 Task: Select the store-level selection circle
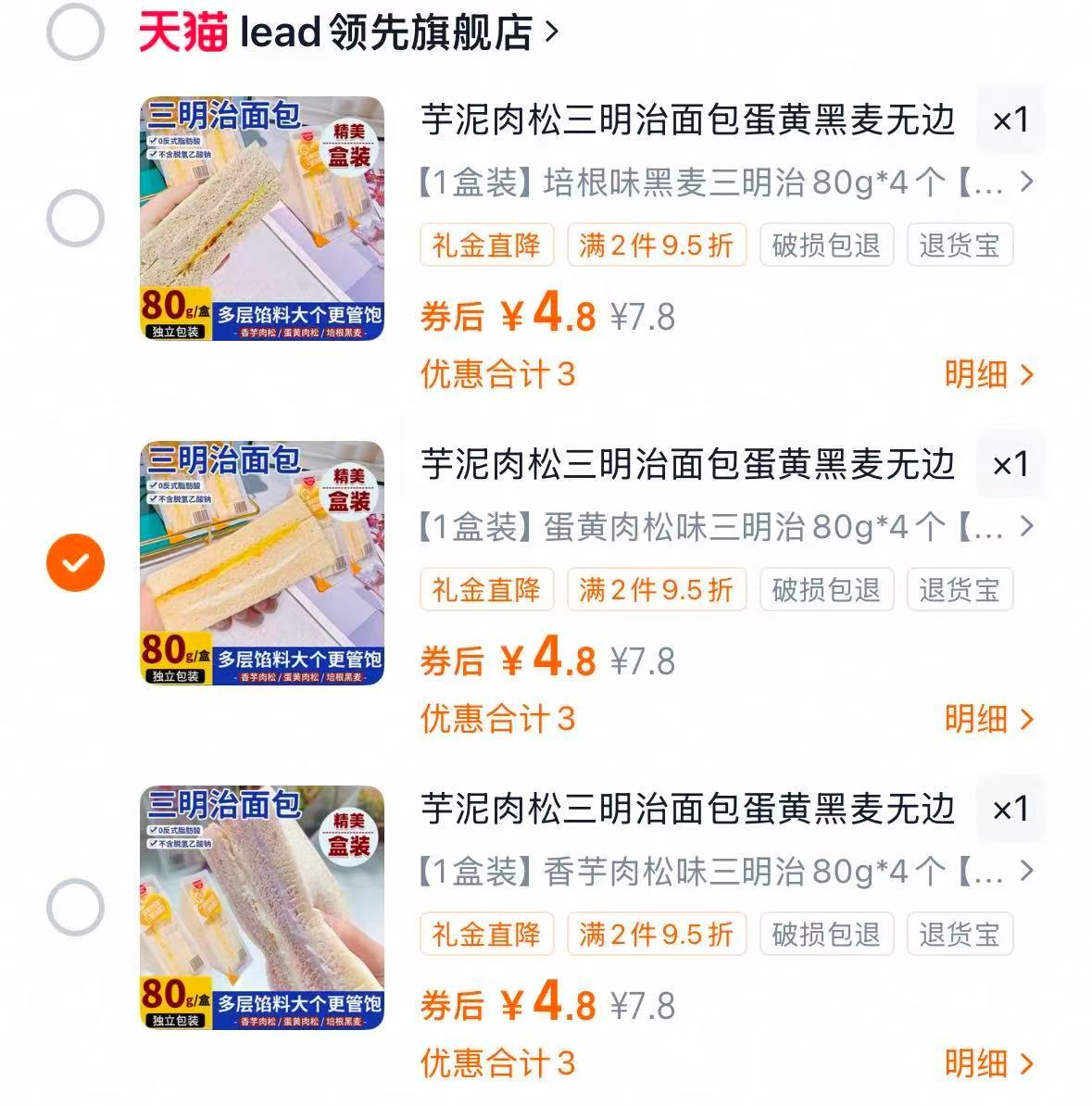point(74,31)
